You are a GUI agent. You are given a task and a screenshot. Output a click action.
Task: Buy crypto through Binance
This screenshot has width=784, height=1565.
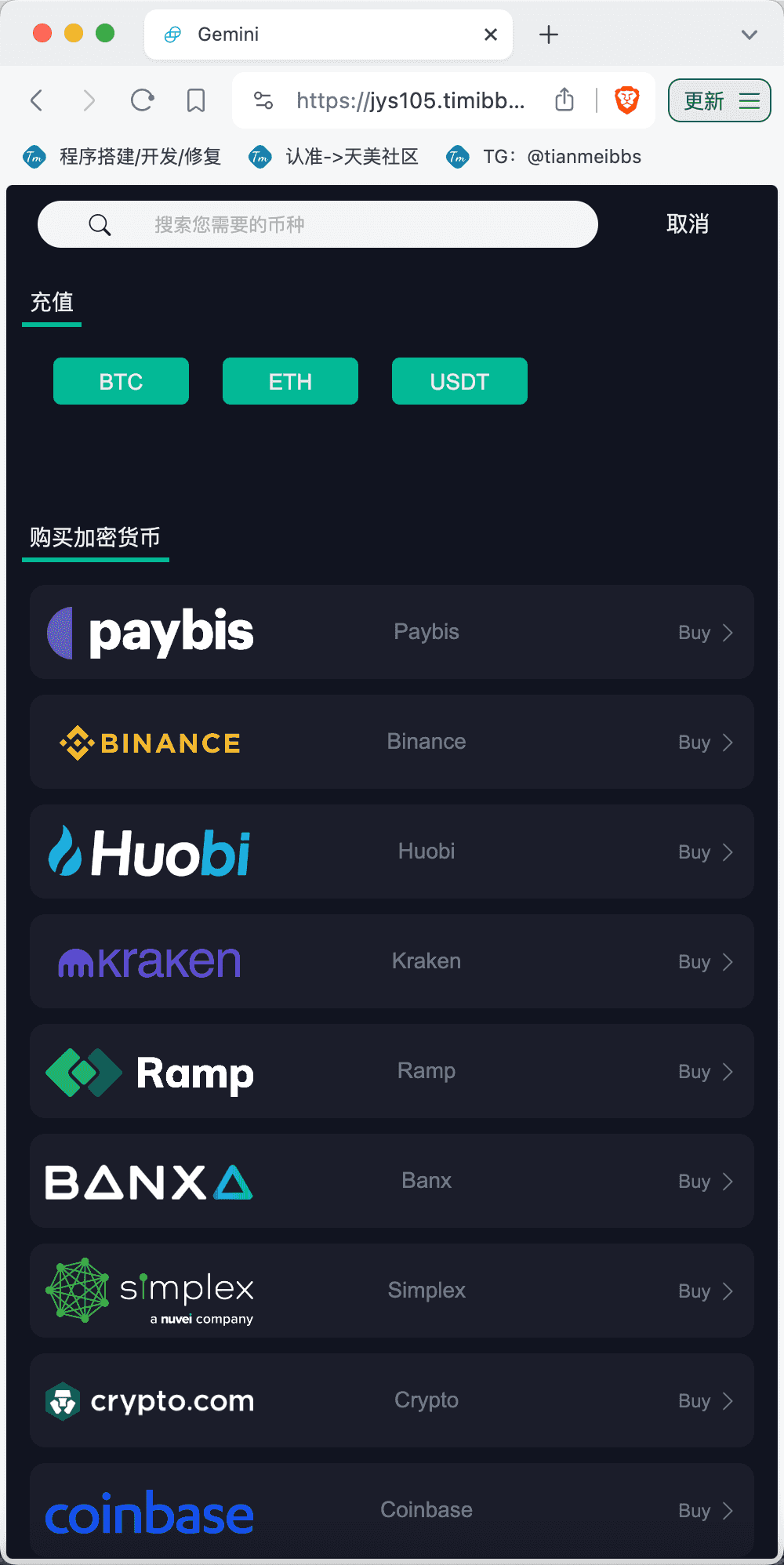[392, 742]
